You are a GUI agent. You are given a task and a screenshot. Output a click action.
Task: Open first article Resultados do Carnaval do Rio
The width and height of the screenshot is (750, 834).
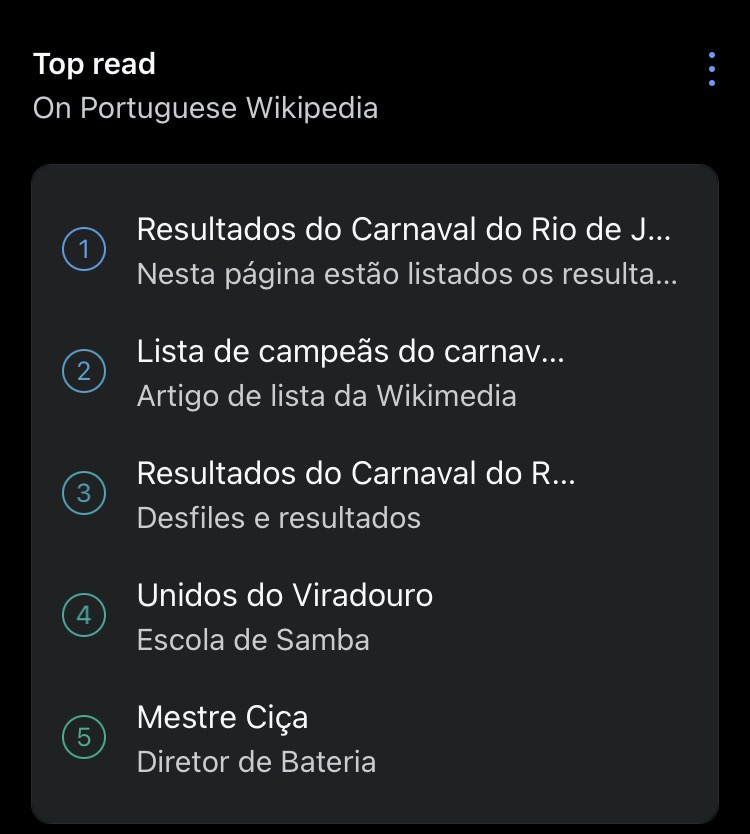(x=403, y=250)
